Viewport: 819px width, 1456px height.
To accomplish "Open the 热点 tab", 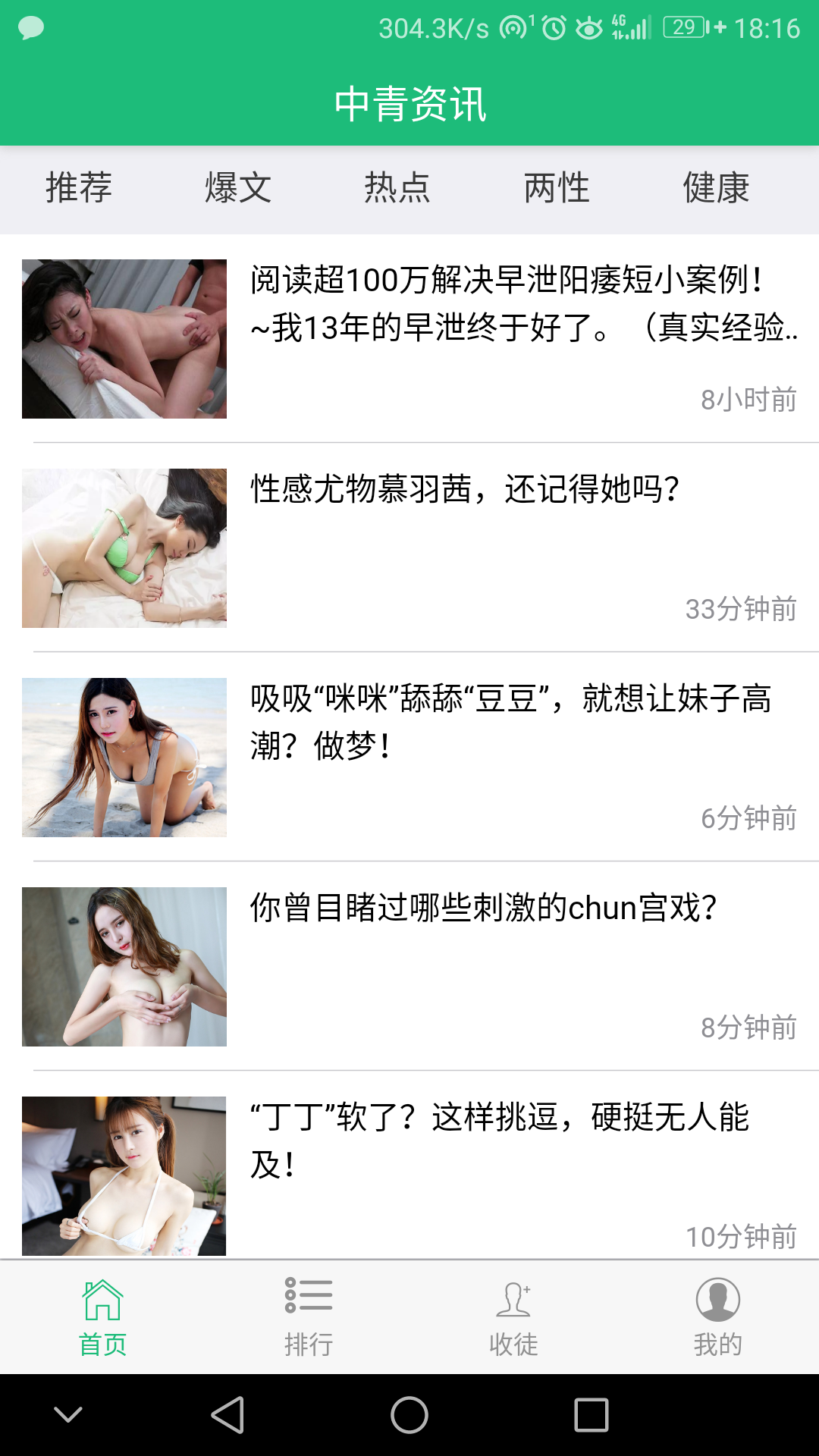I will click(x=398, y=190).
